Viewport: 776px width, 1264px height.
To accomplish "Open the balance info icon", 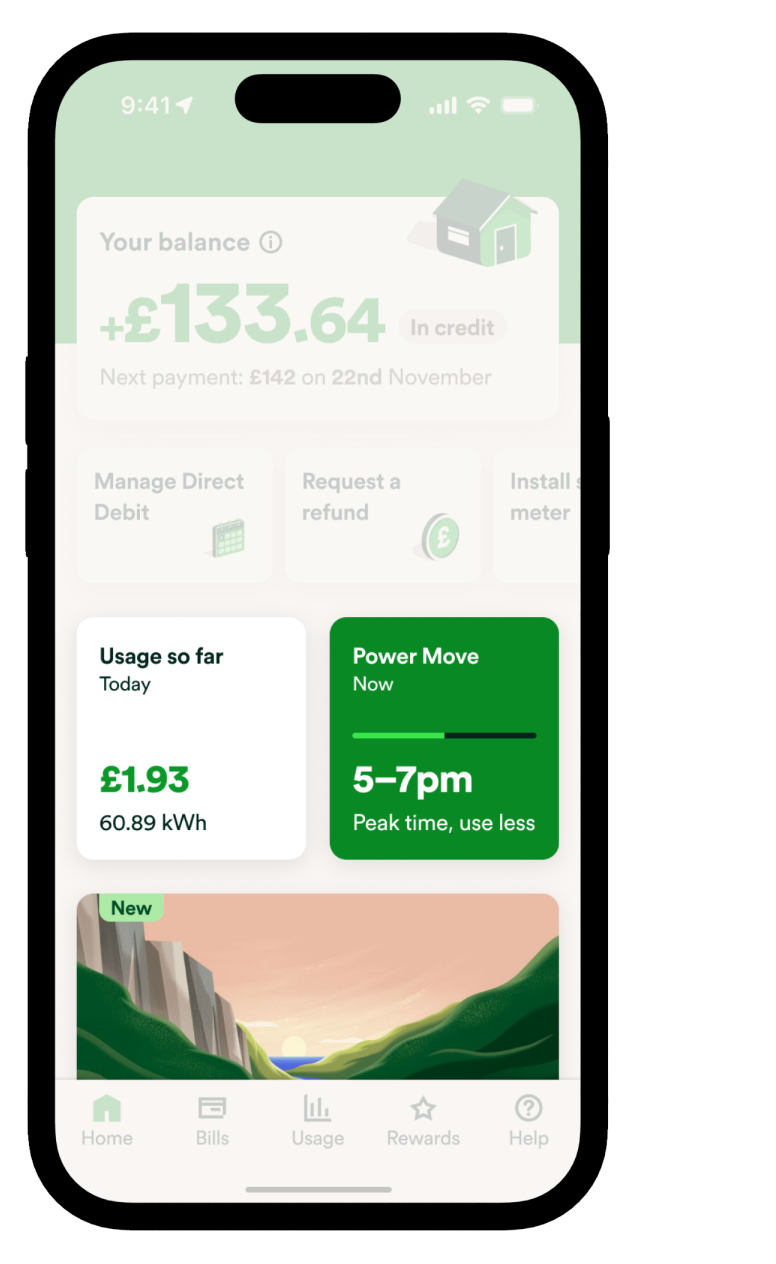I will pyautogui.click(x=270, y=243).
